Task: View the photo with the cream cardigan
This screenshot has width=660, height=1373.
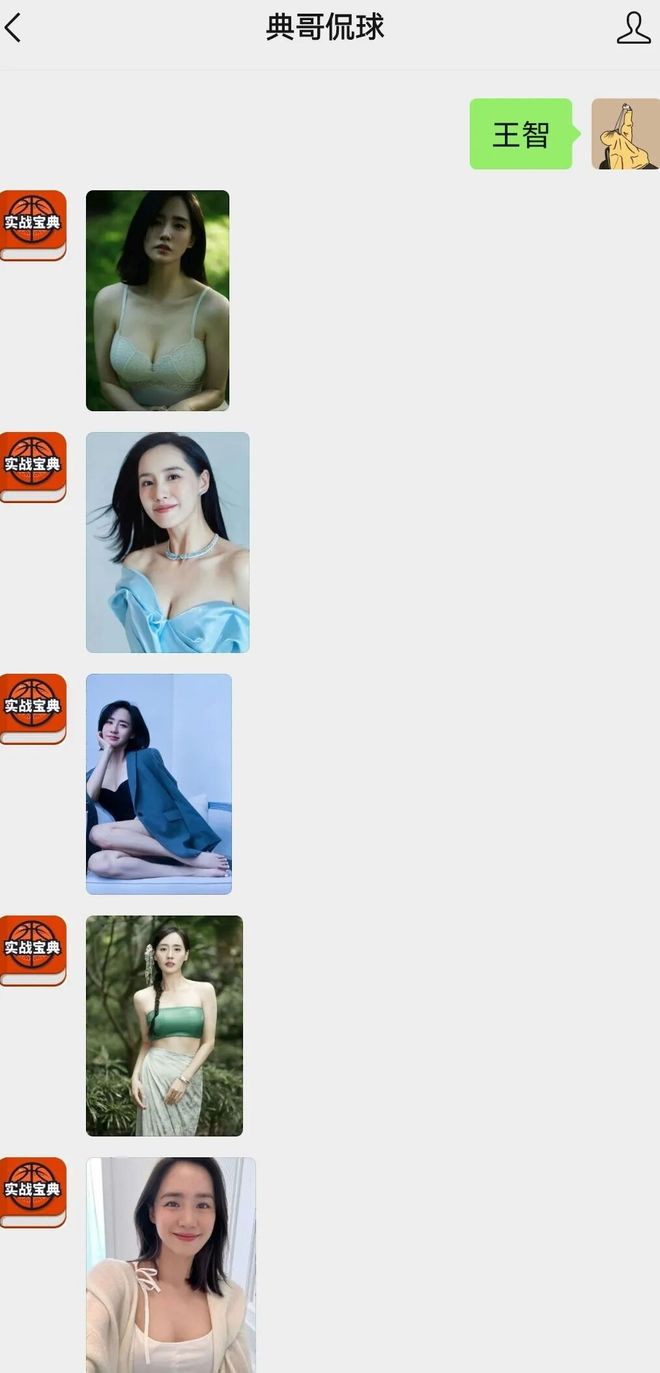Action: pos(170,1264)
